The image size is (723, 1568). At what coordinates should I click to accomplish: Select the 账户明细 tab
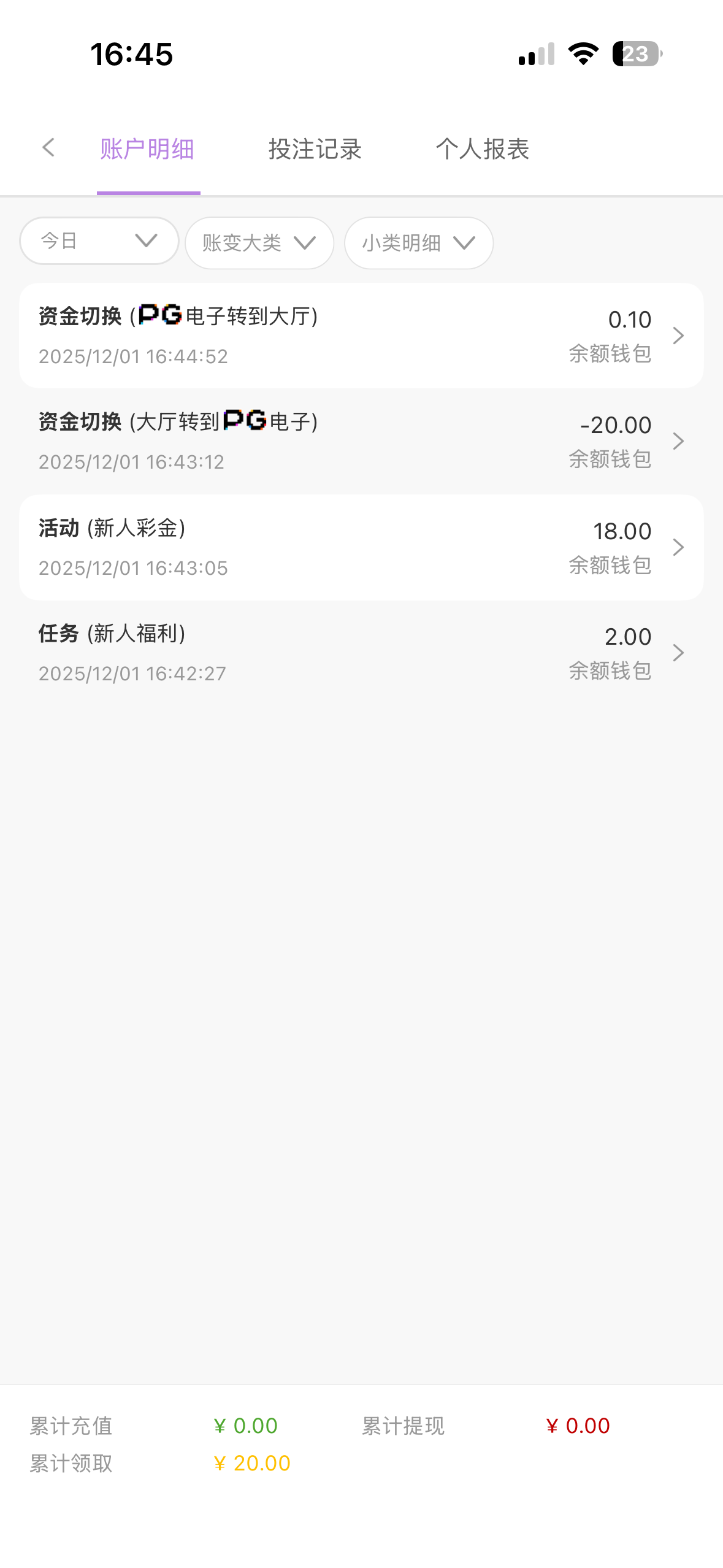click(147, 149)
